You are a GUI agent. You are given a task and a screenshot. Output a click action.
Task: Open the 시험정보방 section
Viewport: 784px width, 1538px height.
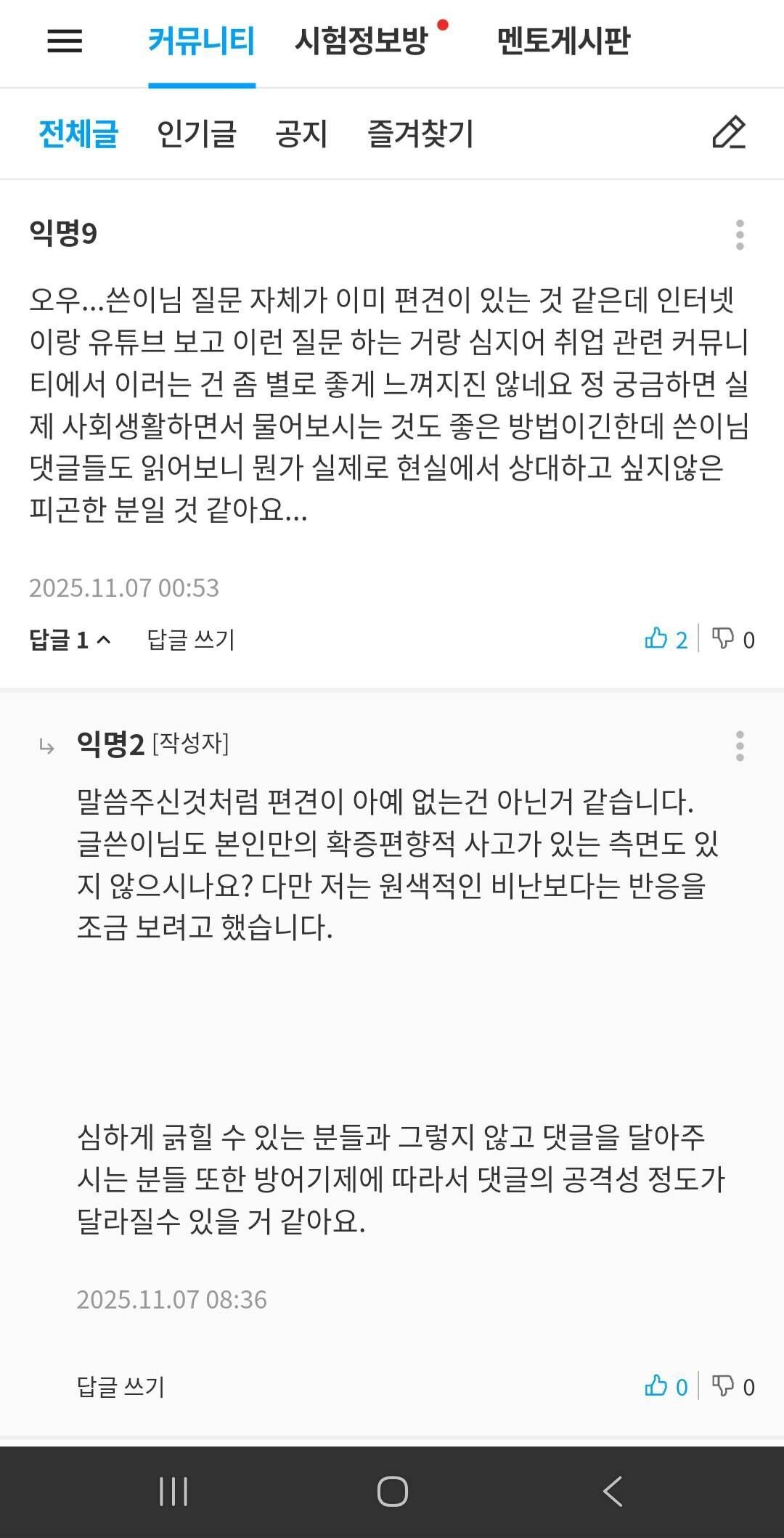tap(362, 42)
